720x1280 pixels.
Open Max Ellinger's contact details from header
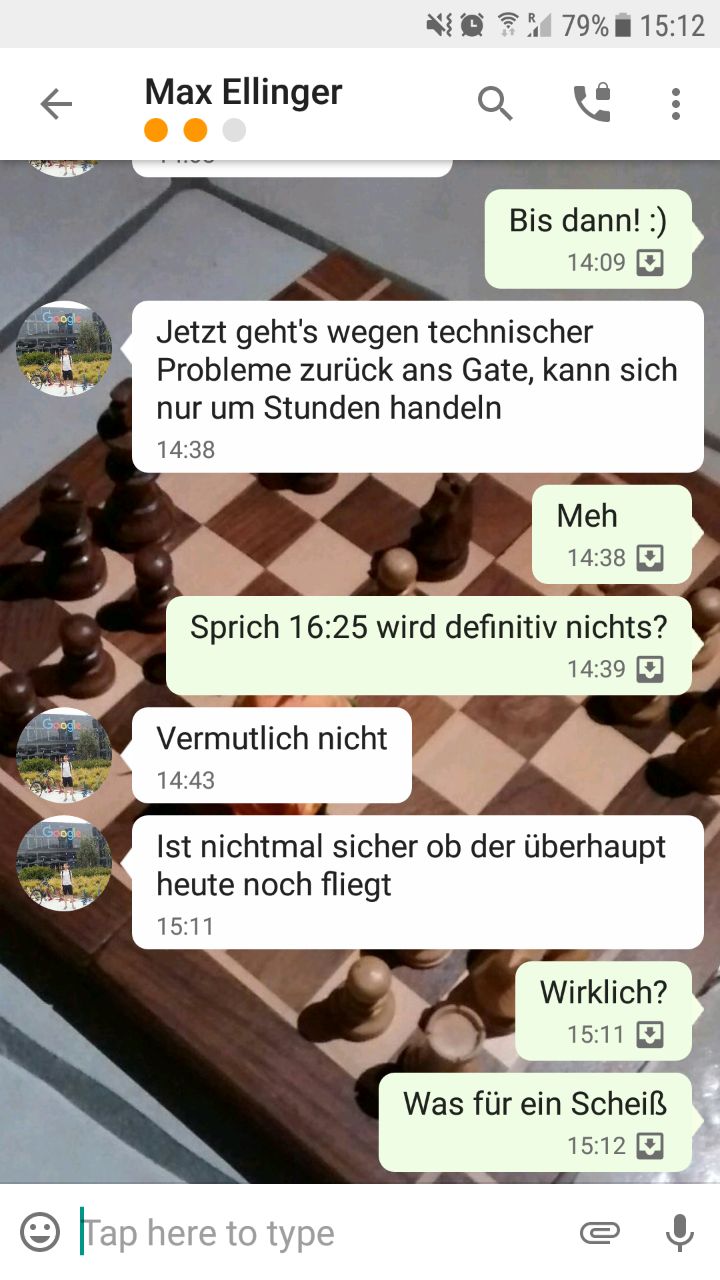(243, 93)
